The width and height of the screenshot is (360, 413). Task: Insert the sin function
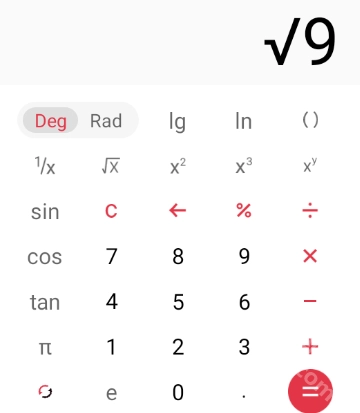[x=45, y=212]
